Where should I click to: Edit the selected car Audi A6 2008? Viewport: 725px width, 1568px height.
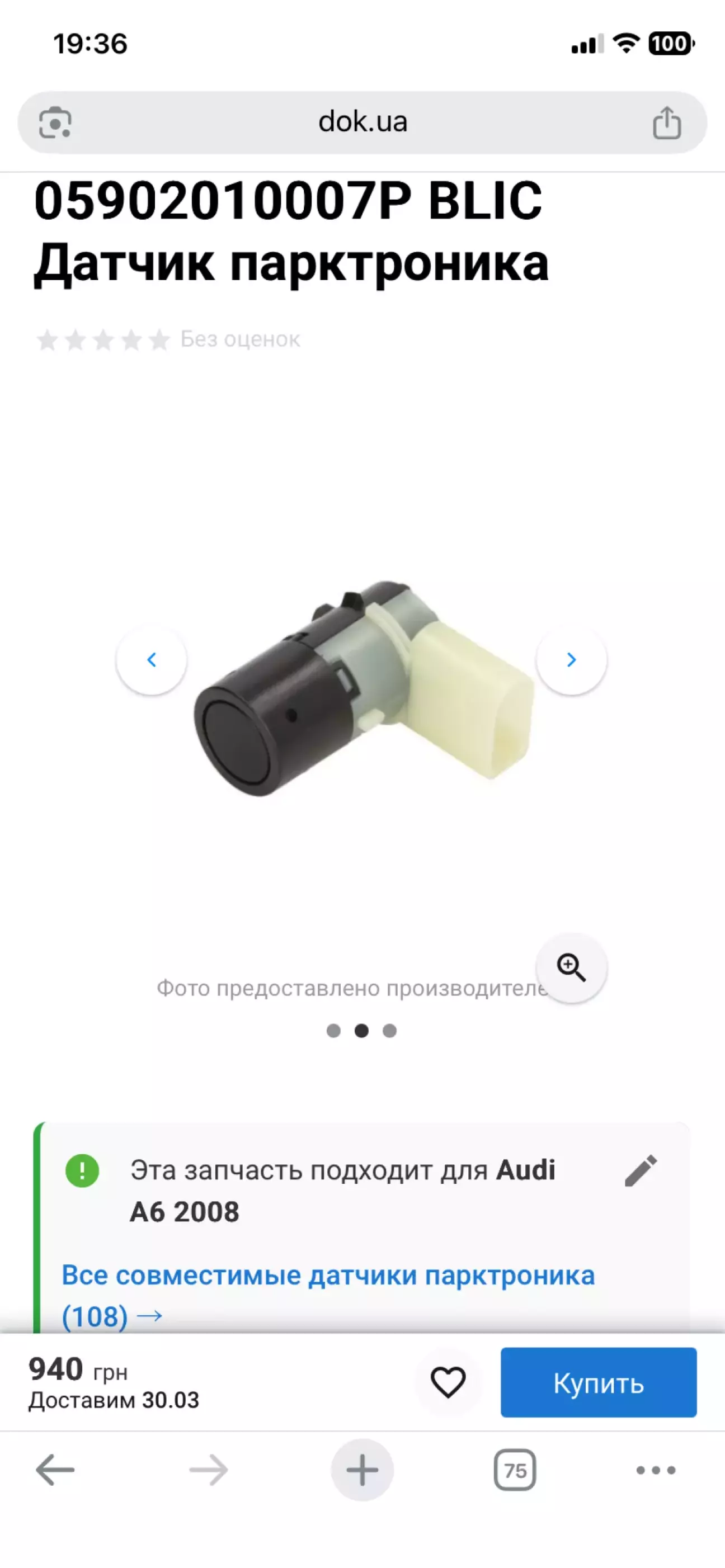[641, 1170]
